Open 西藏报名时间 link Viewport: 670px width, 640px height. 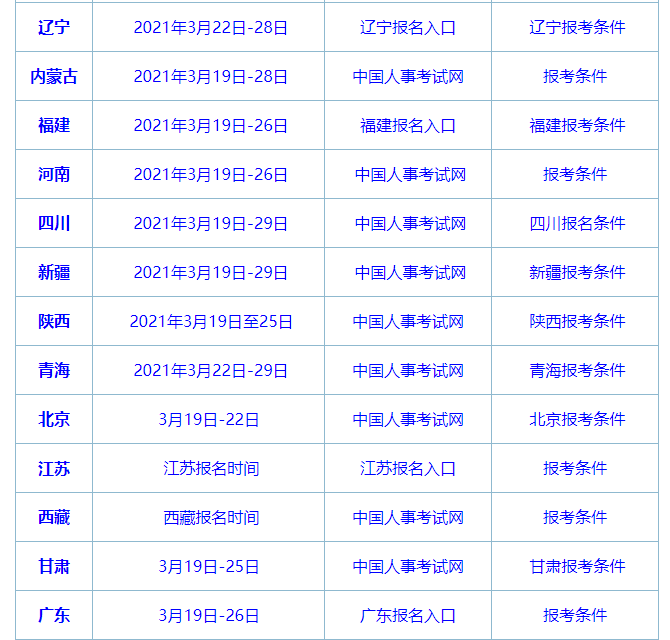(211, 517)
